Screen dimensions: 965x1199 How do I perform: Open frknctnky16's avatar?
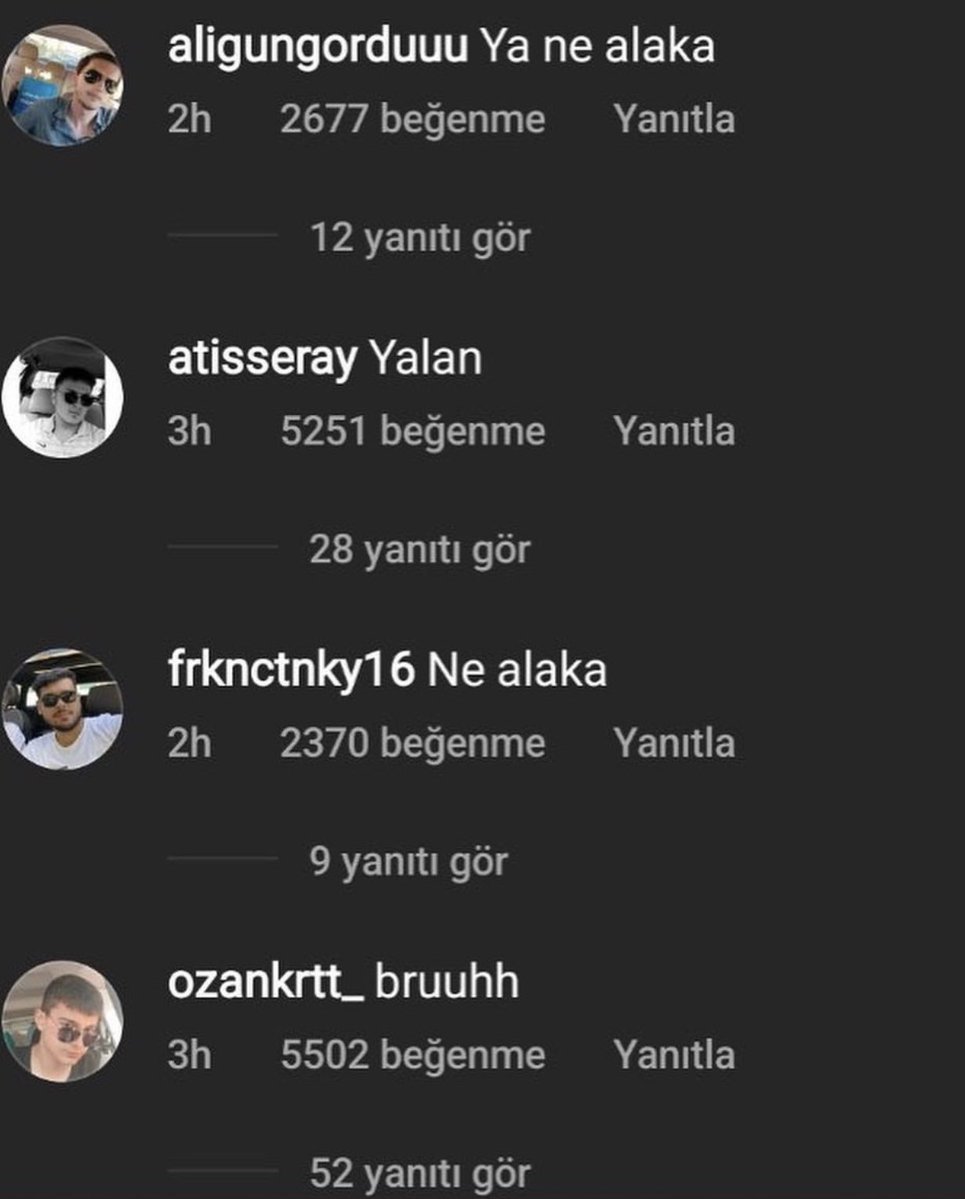(62, 709)
